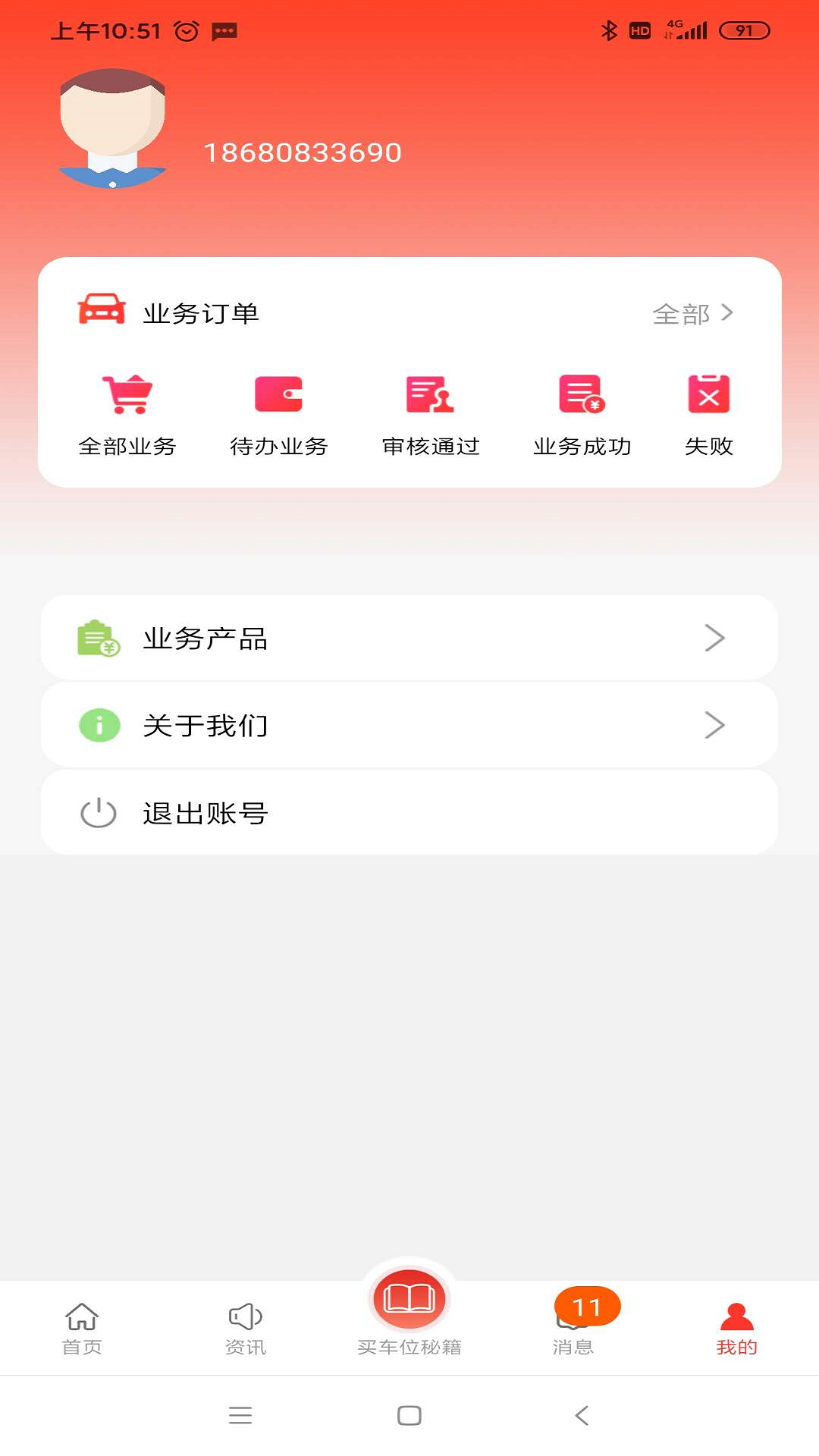Tap the system back button
The width and height of the screenshot is (819, 1456).
[582, 1415]
